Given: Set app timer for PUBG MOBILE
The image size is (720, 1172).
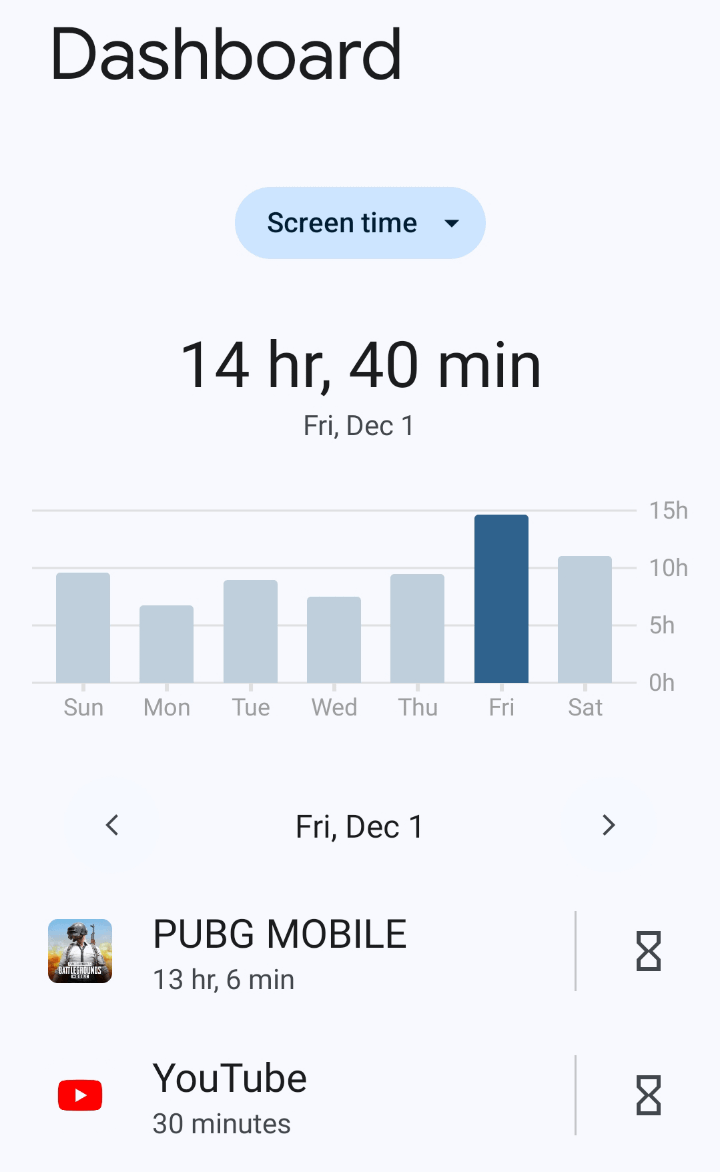Looking at the screenshot, I should [x=648, y=952].
